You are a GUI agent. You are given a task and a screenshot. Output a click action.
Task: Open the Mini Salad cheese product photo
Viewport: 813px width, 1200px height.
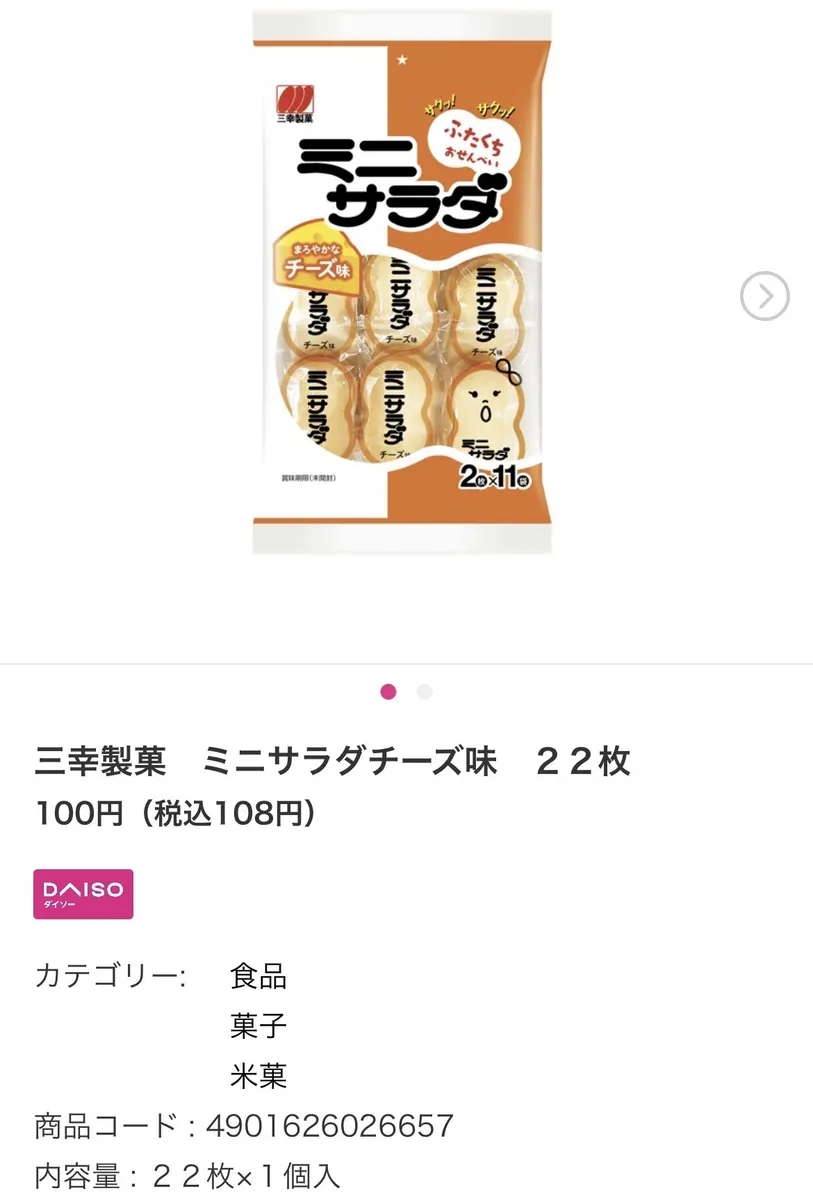[402, 282]
